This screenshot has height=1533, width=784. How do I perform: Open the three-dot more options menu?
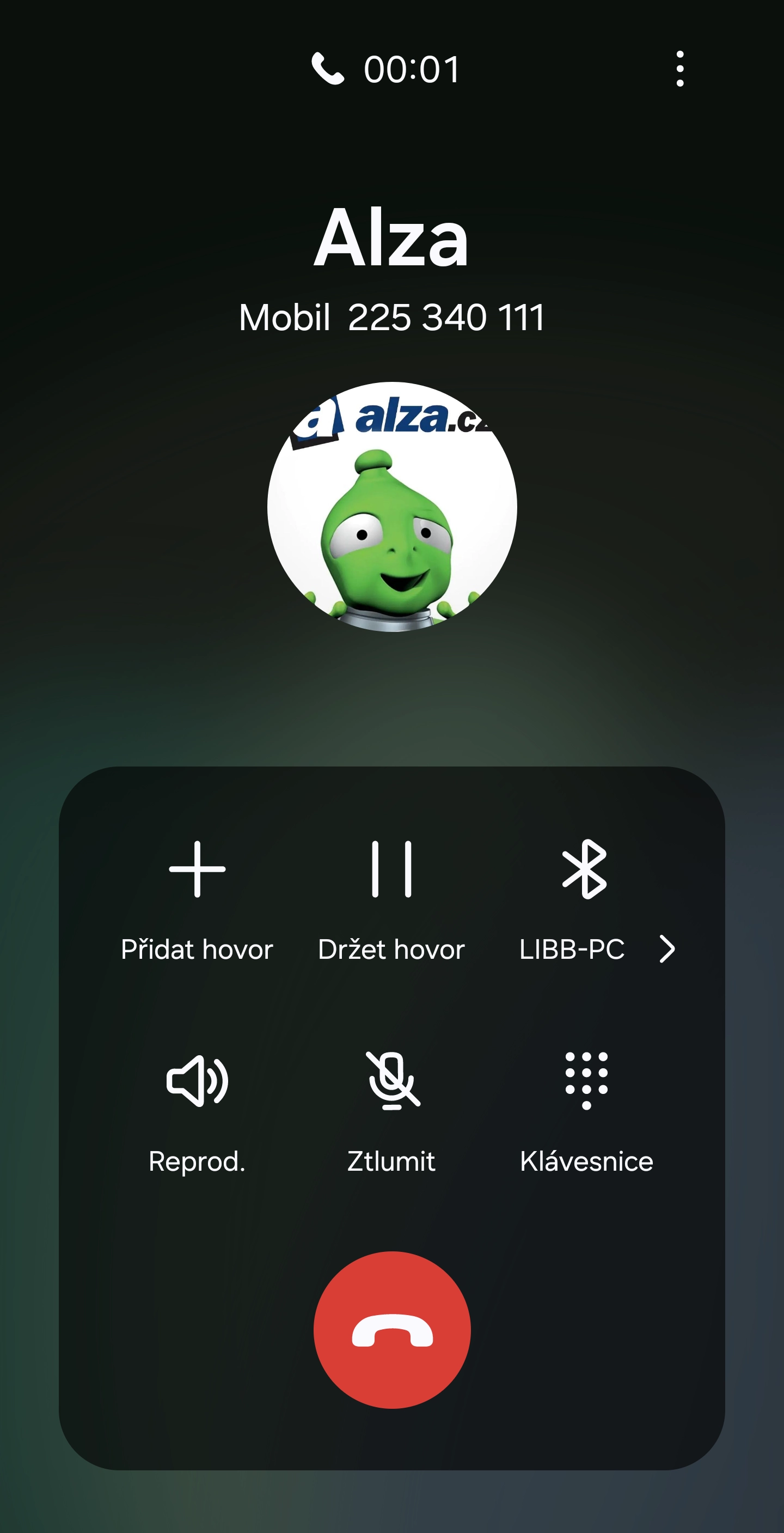[x=680, y=69]
